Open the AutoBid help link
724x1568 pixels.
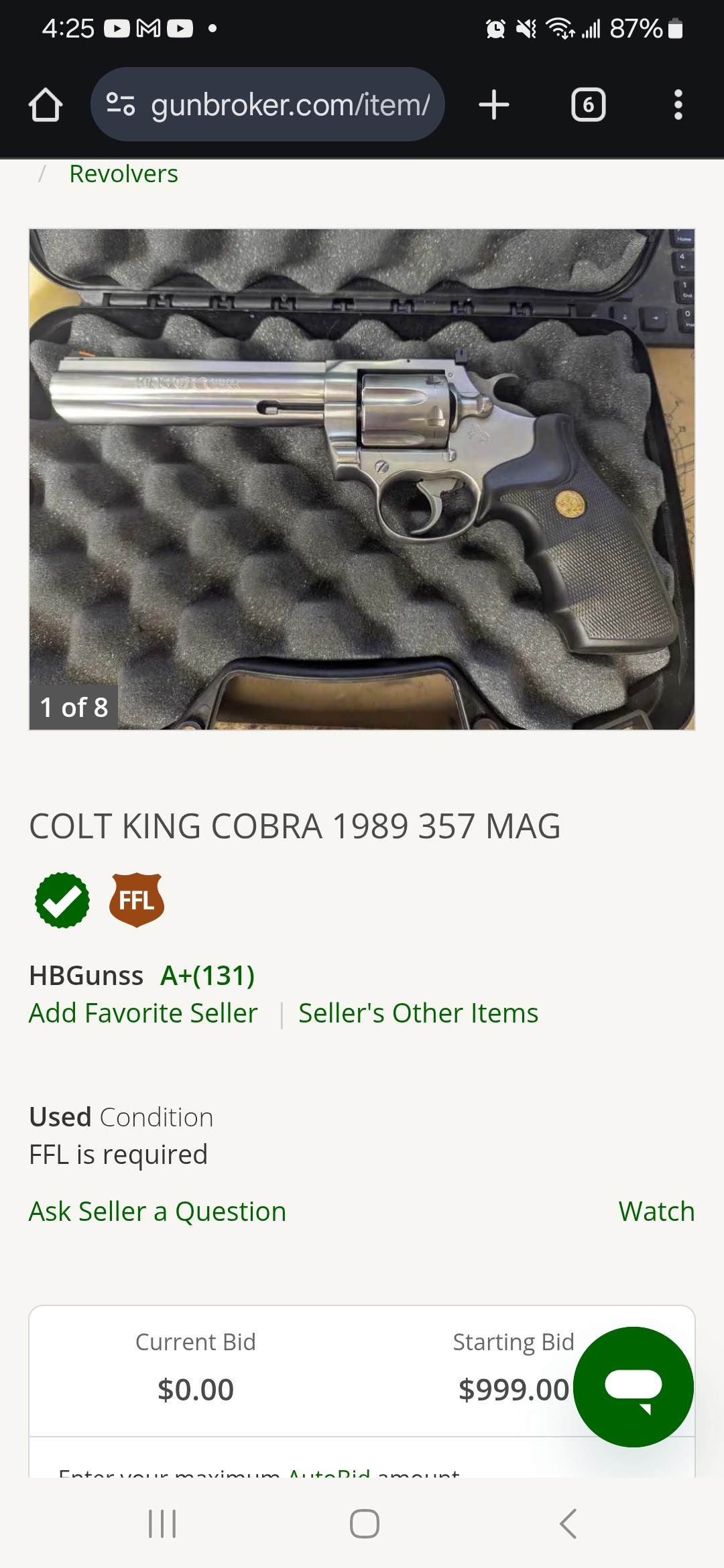[329, 1473]
